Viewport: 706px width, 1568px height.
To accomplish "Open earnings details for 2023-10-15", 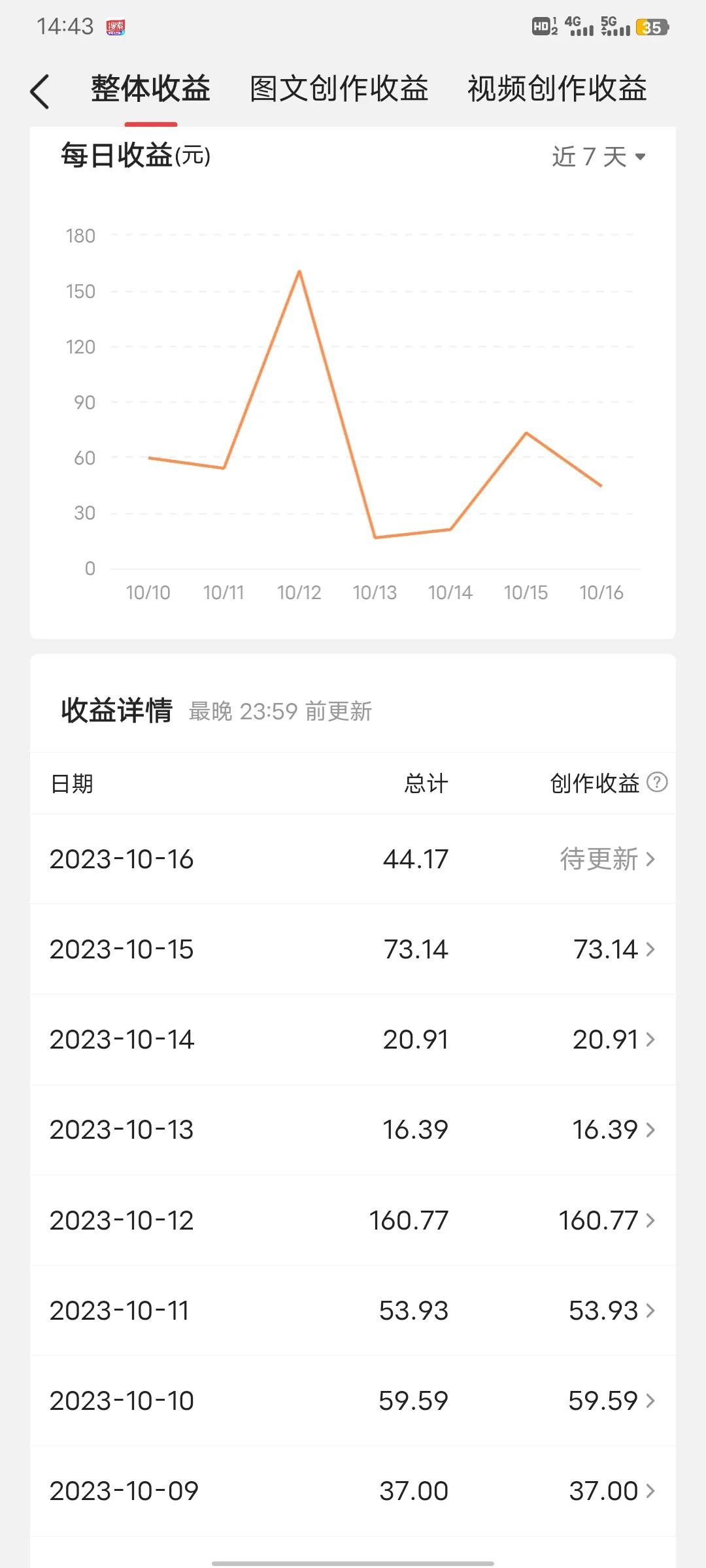I will coord(613,949).
